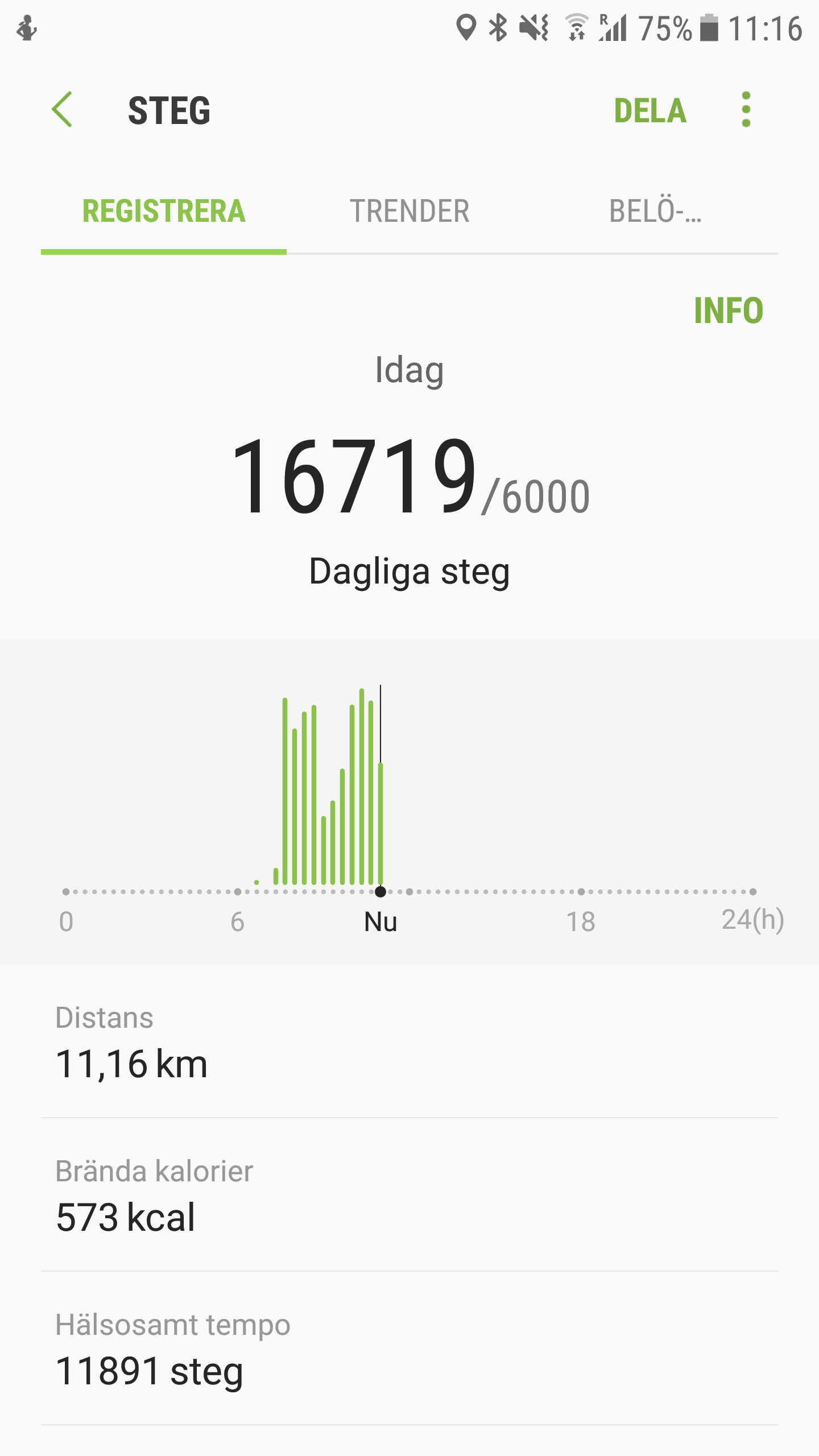The height and width of the screenshot is (1456, 819).
Task: Go back using the green arrow
Action: 63,110
